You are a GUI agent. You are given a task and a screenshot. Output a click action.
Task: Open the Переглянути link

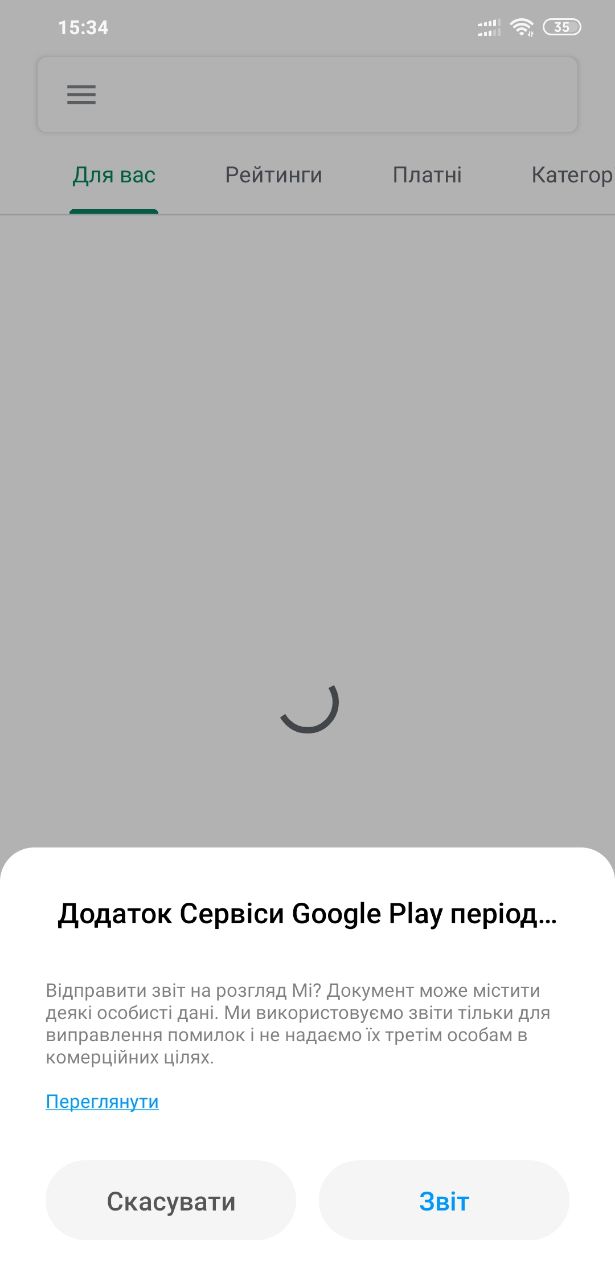click(x=102, y=1101)
